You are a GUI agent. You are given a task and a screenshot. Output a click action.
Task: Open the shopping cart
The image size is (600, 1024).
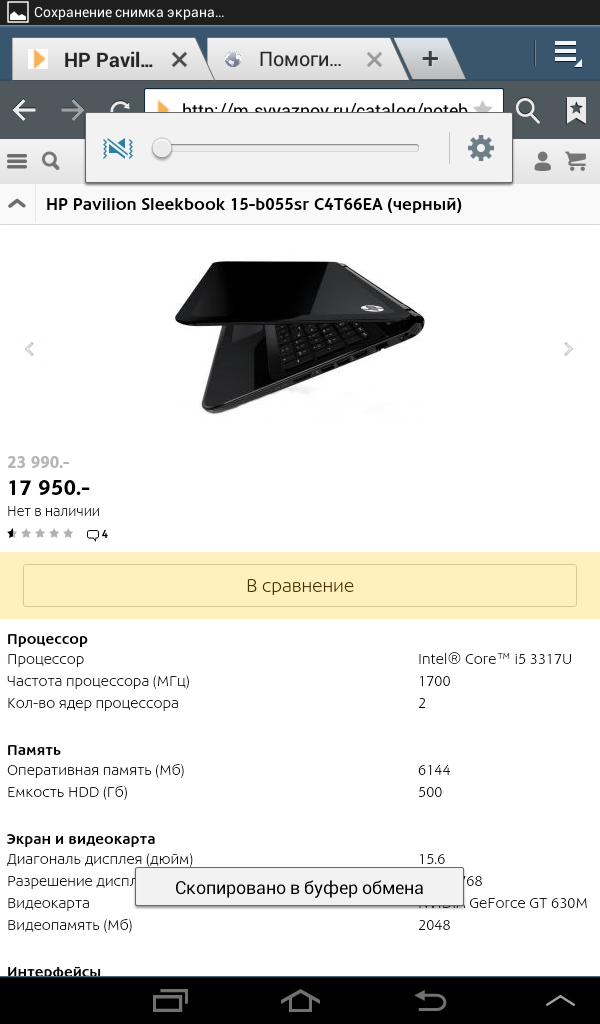pyautogui.click(x=576, y=161)
